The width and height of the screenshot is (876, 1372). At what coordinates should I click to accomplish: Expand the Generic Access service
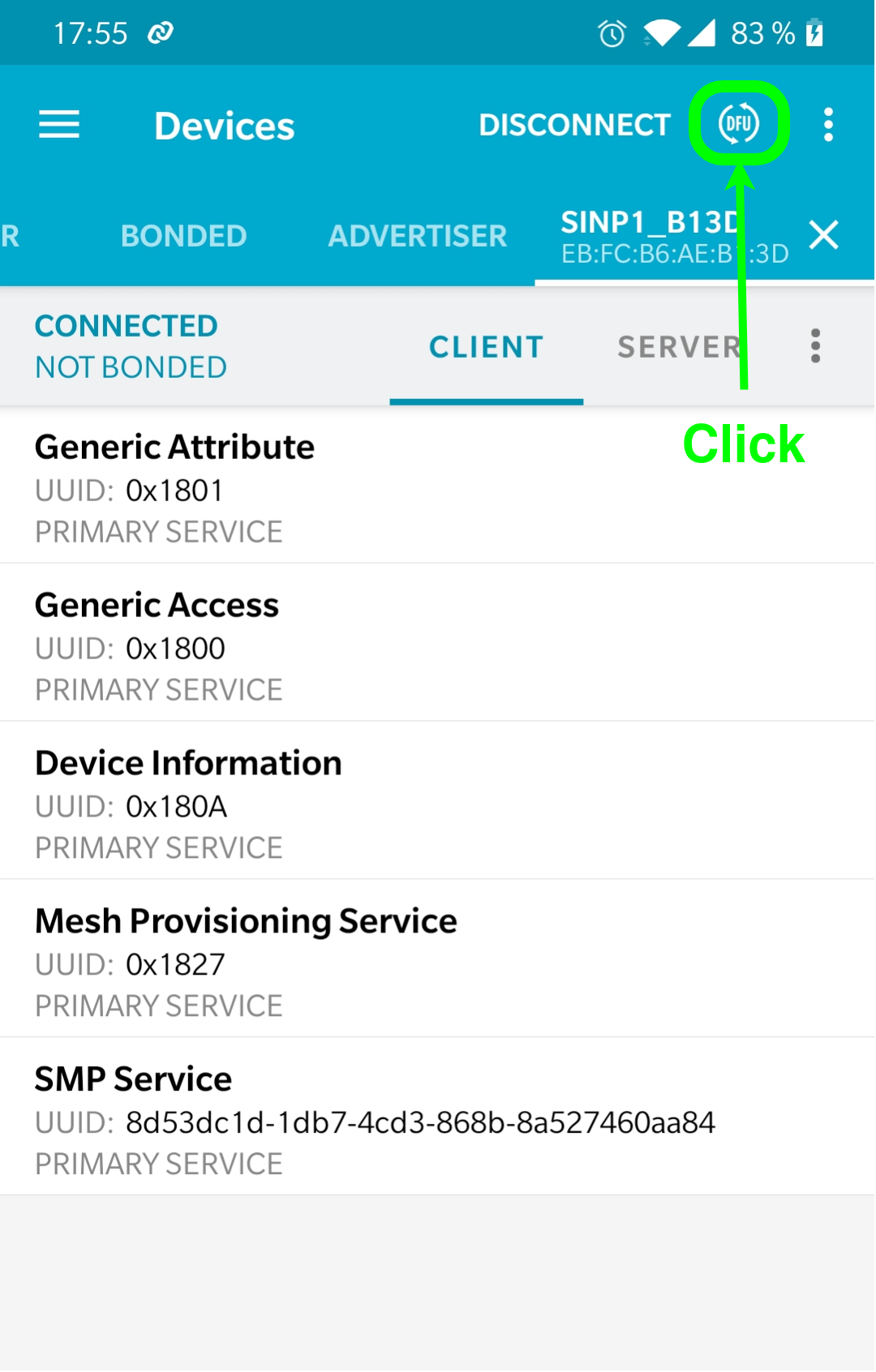(x=437, y=645)
